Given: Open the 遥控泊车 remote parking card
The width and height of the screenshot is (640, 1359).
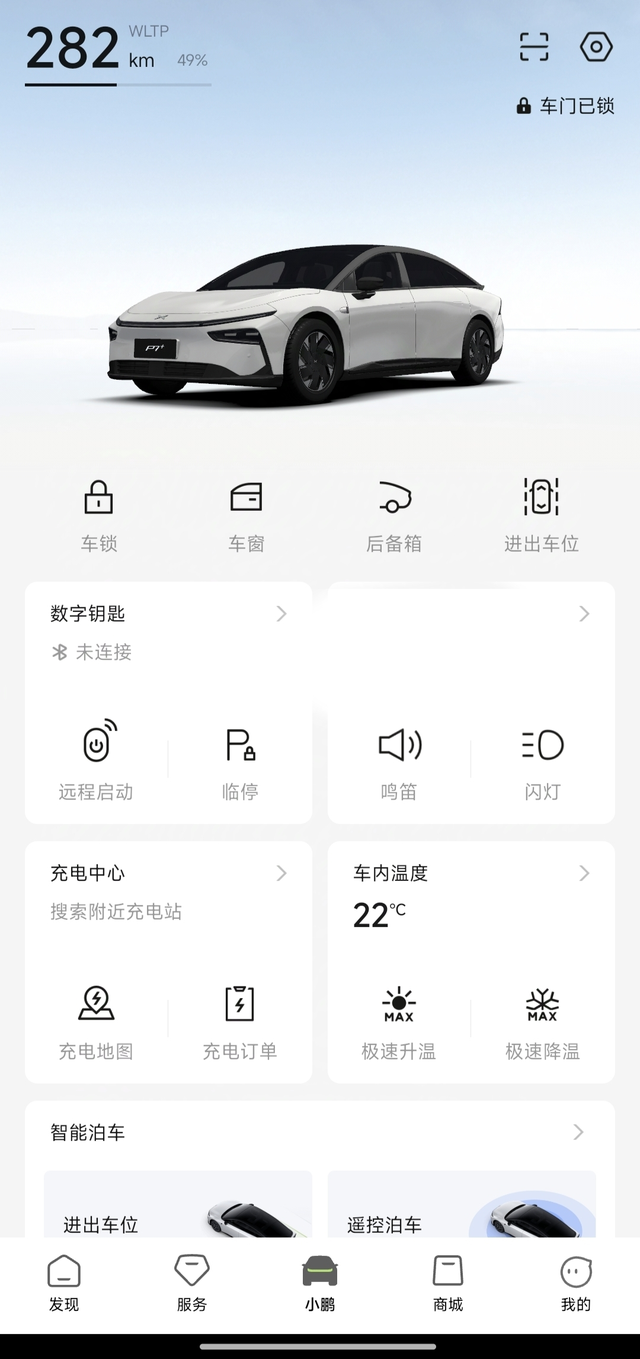Looking at the screenshot, I should coord(462,1208).
